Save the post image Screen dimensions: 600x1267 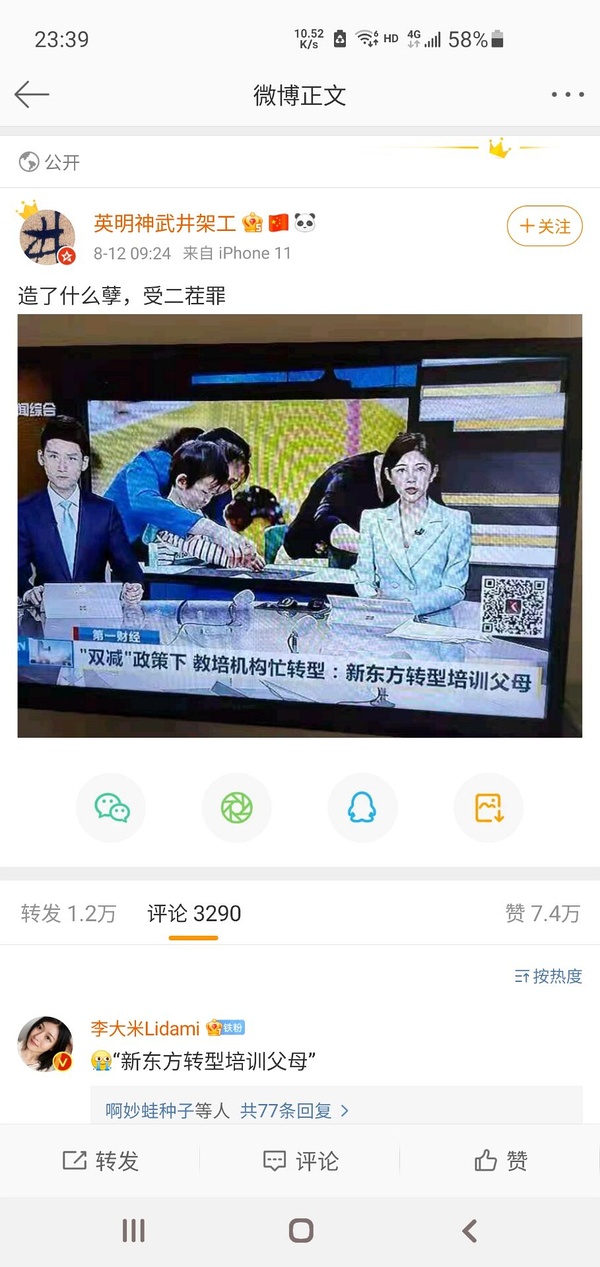click(x=488, y=808)
